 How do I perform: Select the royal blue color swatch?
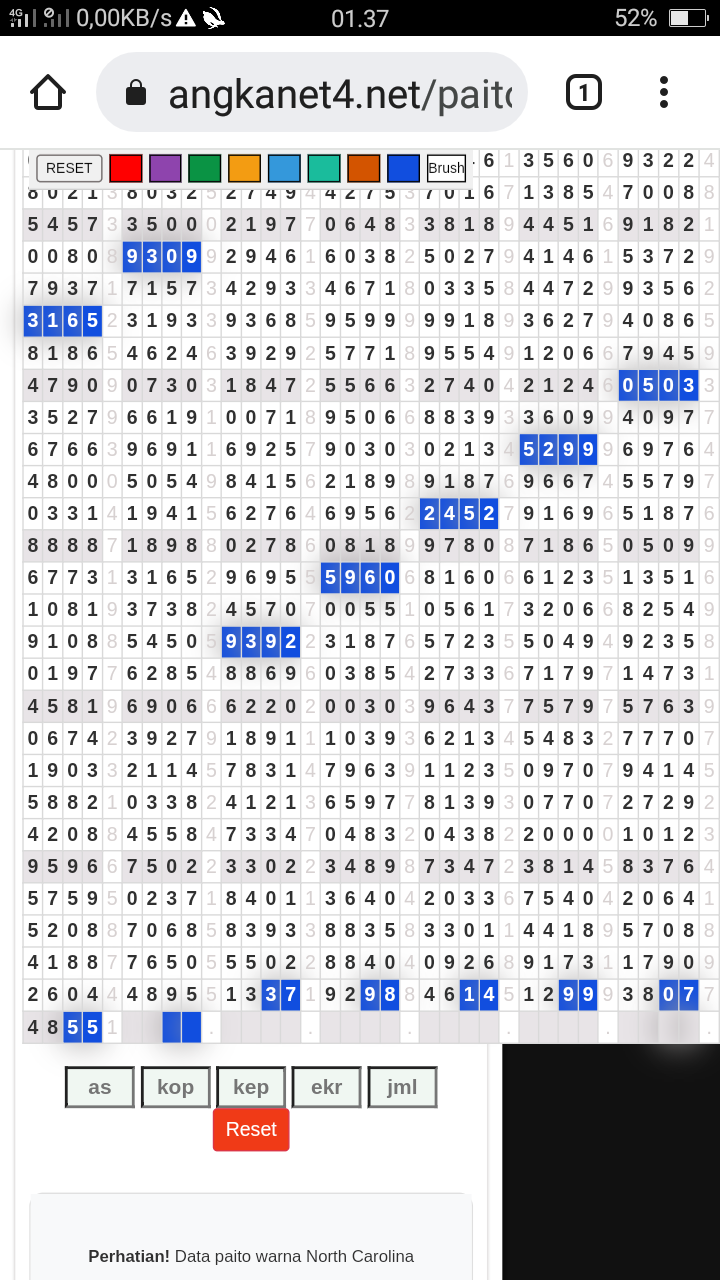point(403,168)
